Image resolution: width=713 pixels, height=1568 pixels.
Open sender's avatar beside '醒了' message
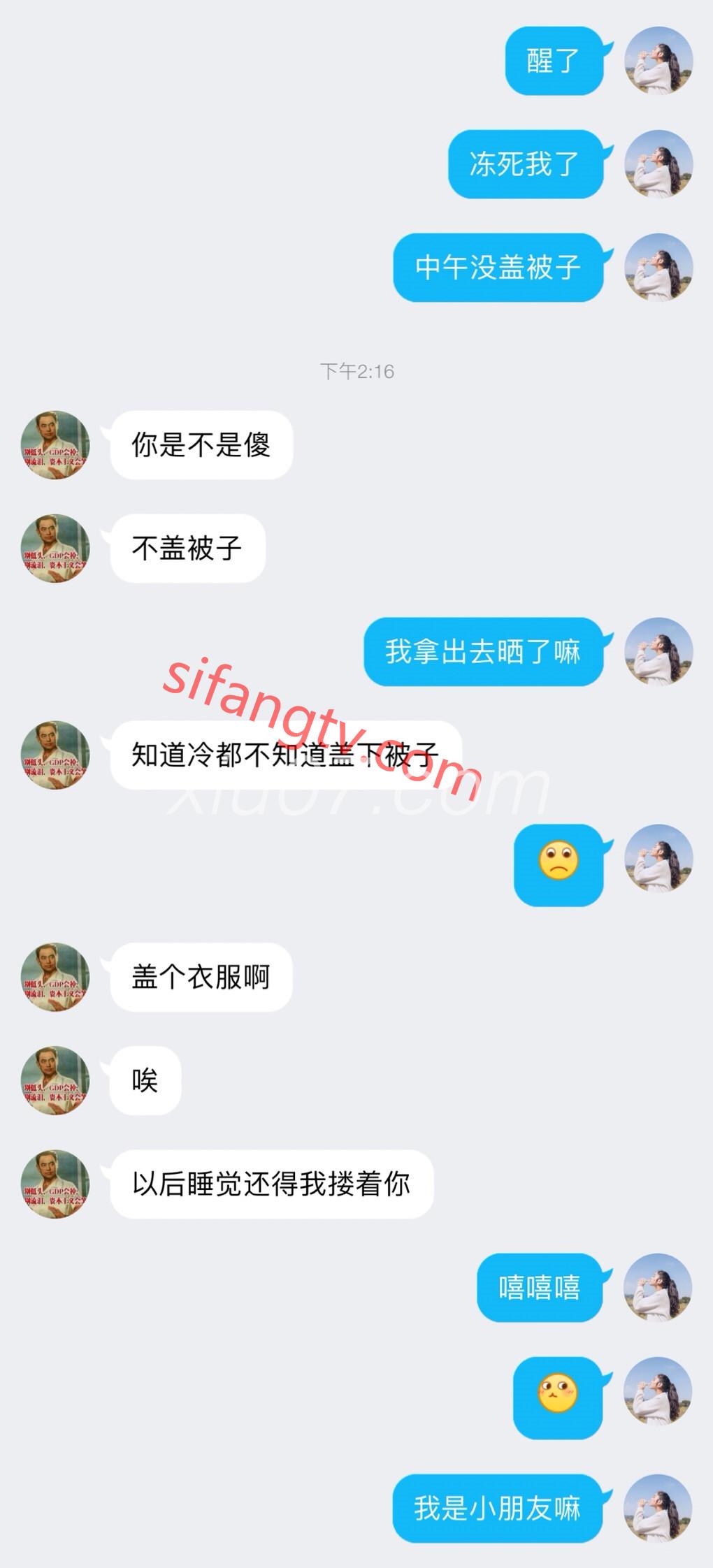[658, 60]
